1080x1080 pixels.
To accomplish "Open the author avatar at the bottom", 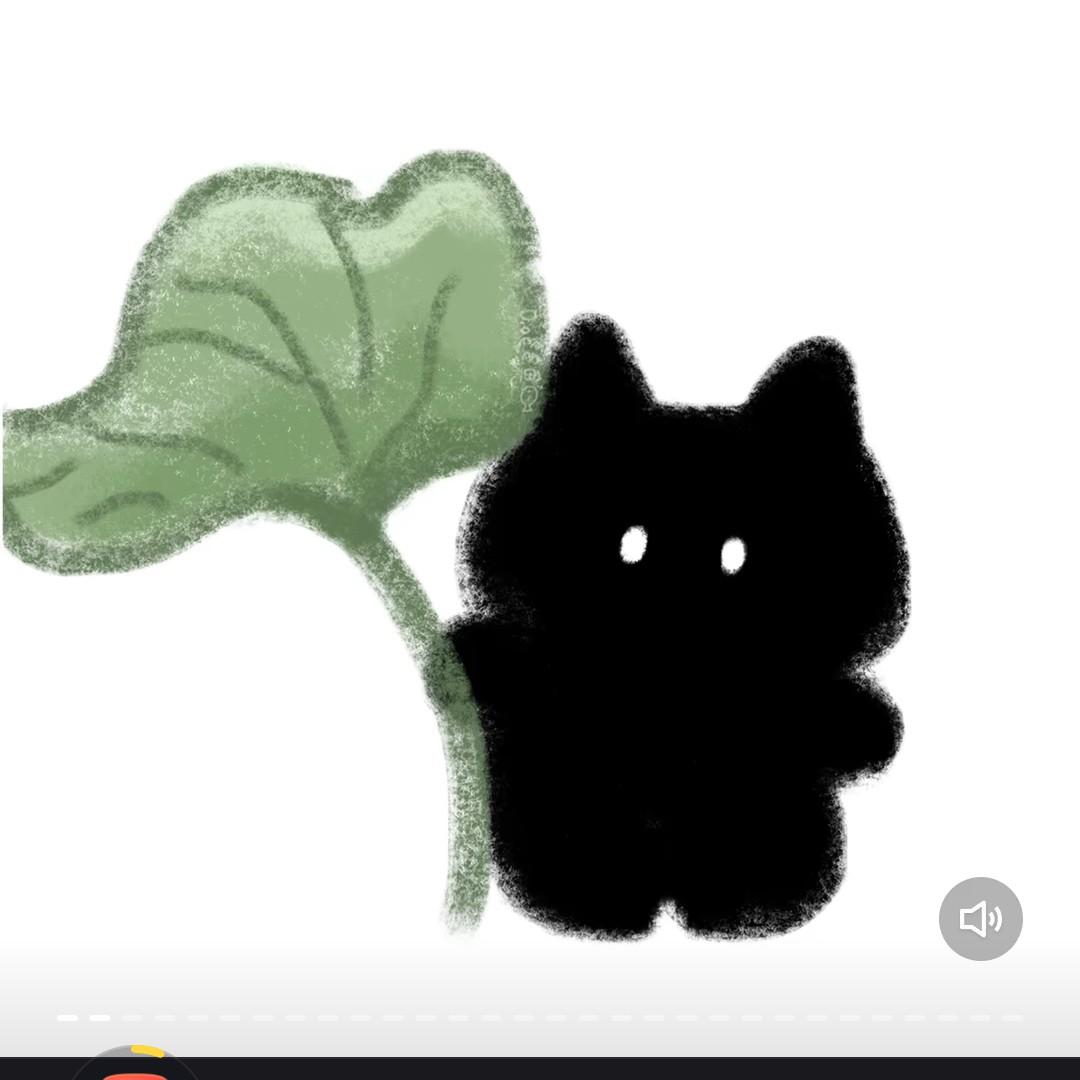I will pos(134,1068).
